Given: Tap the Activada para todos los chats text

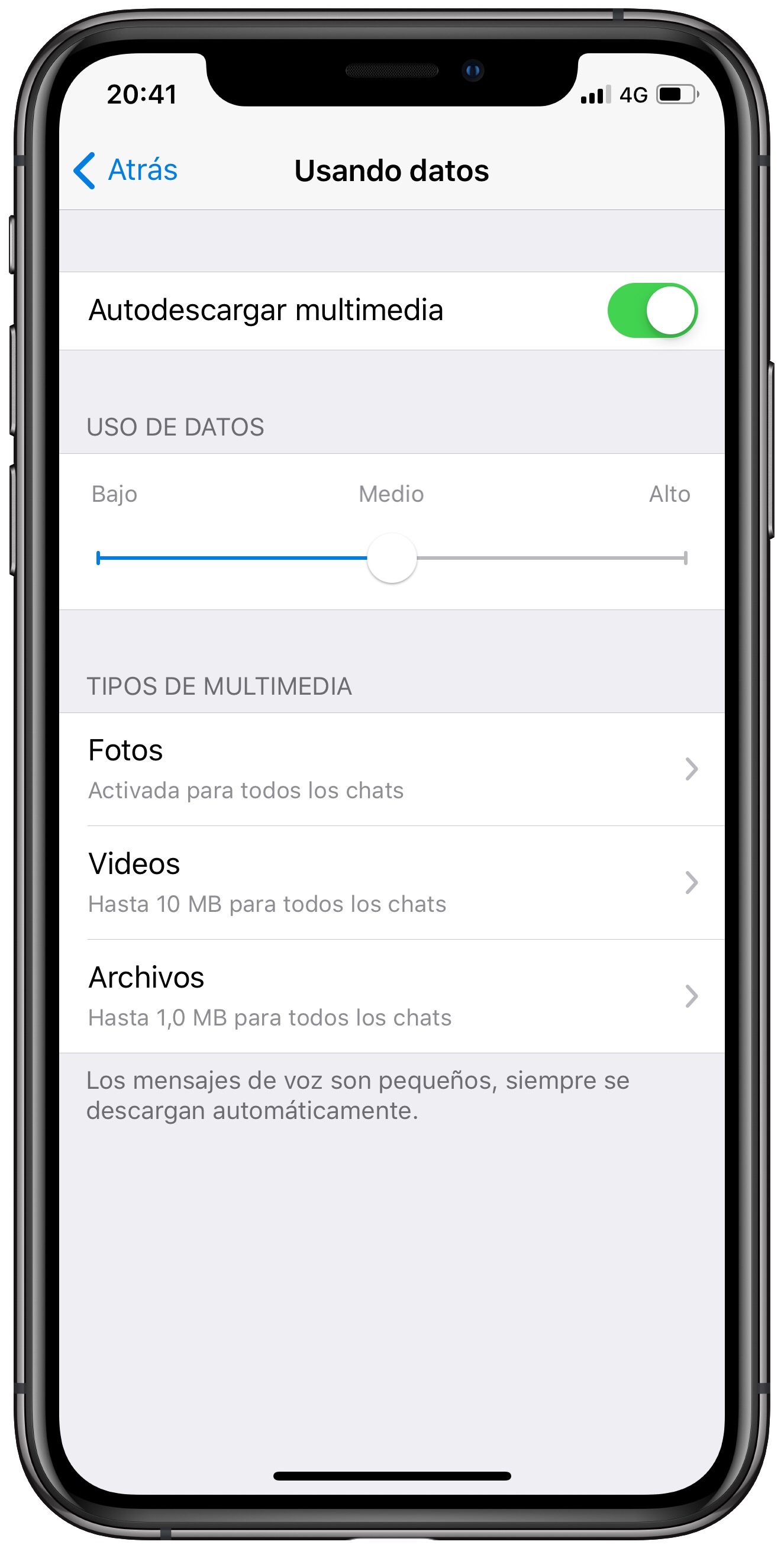Looking at the screenshot, I should tap(246, 790).
